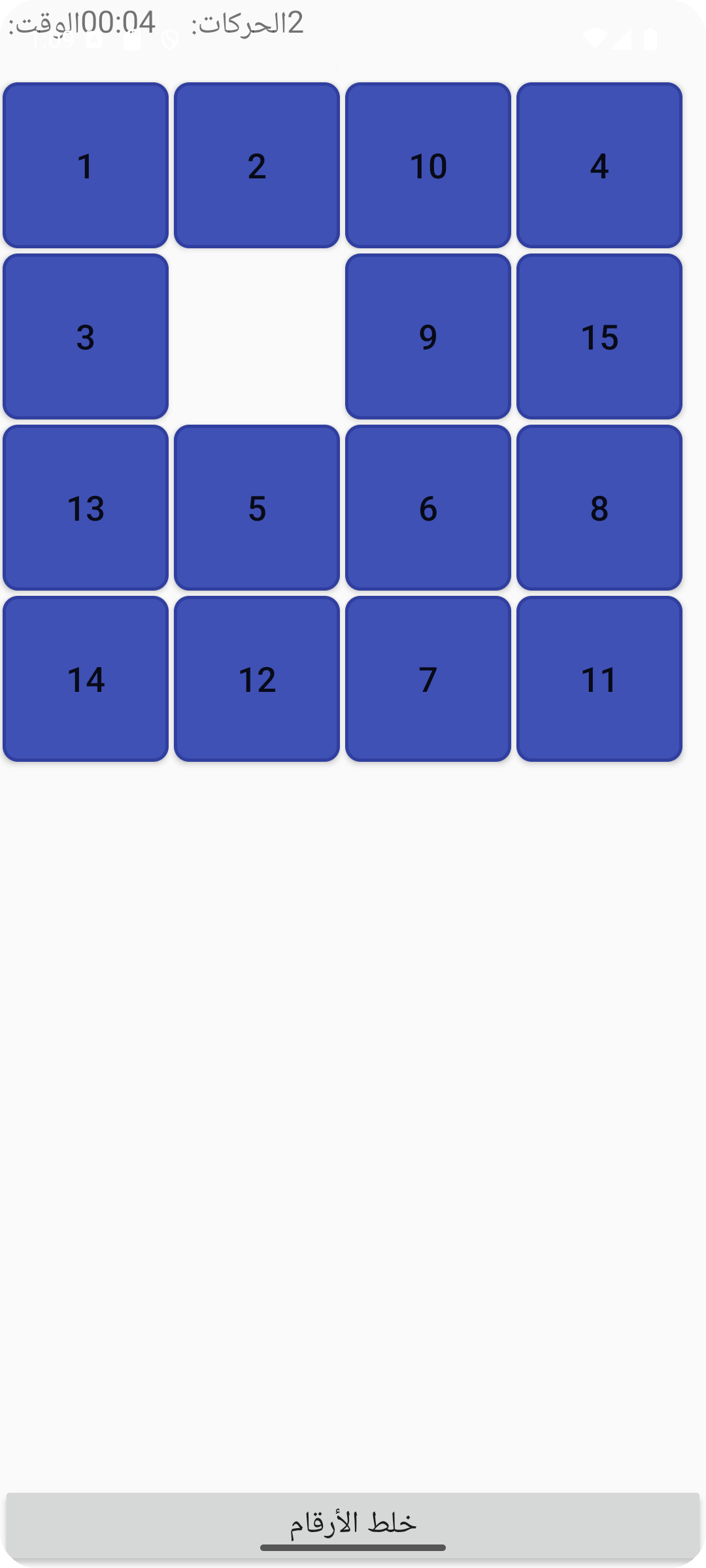706x1568 pixels.
Task: Select the tile numbered 4
Action: point(599,165)
